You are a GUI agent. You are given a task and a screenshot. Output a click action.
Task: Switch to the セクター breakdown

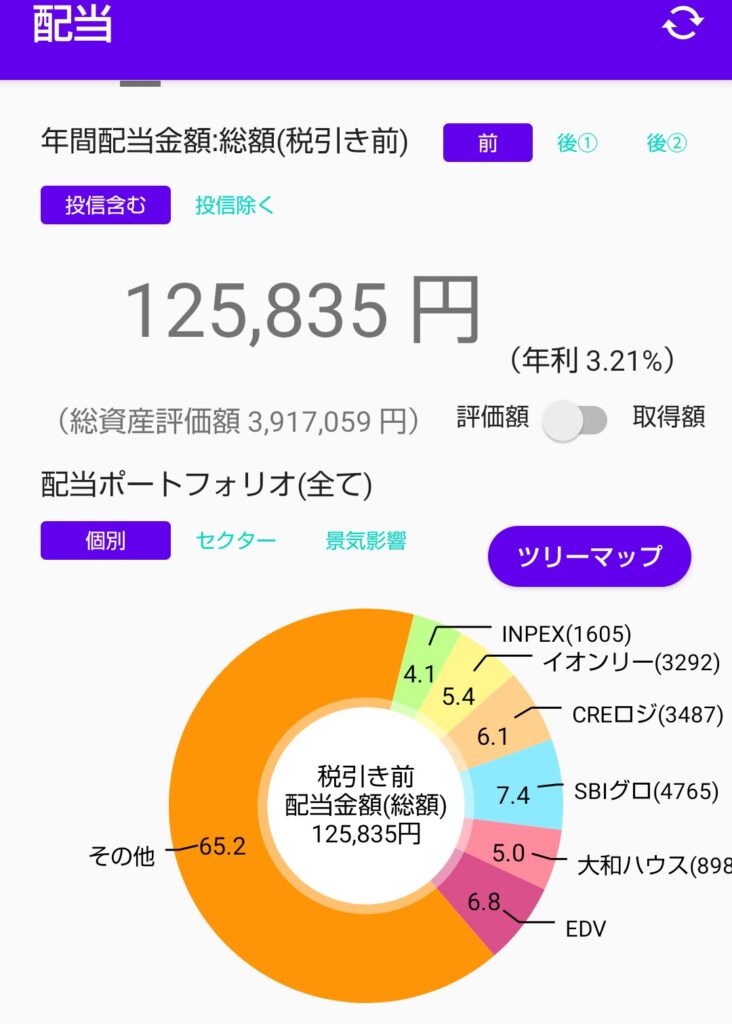[236, 541]
